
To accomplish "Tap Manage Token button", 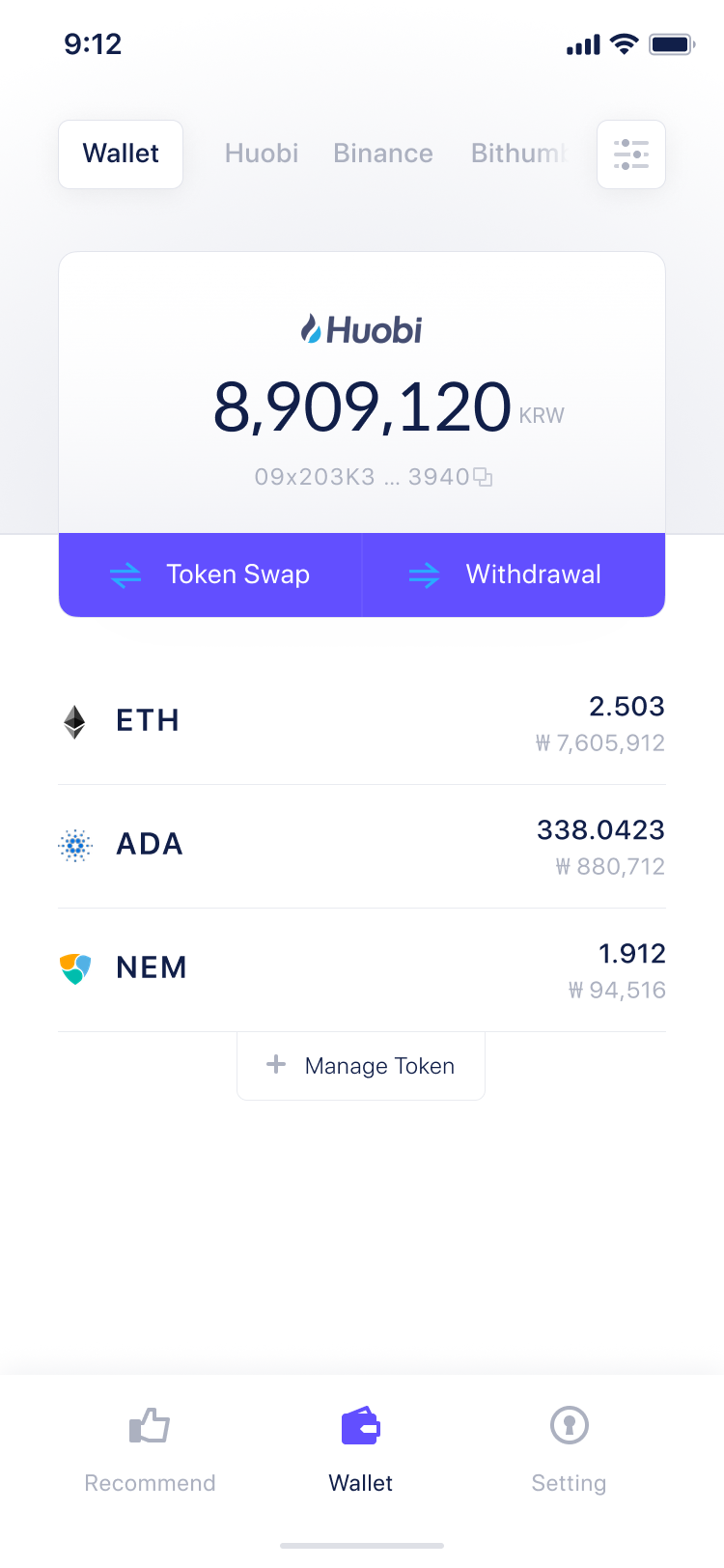I will (x=361, y=1066).
